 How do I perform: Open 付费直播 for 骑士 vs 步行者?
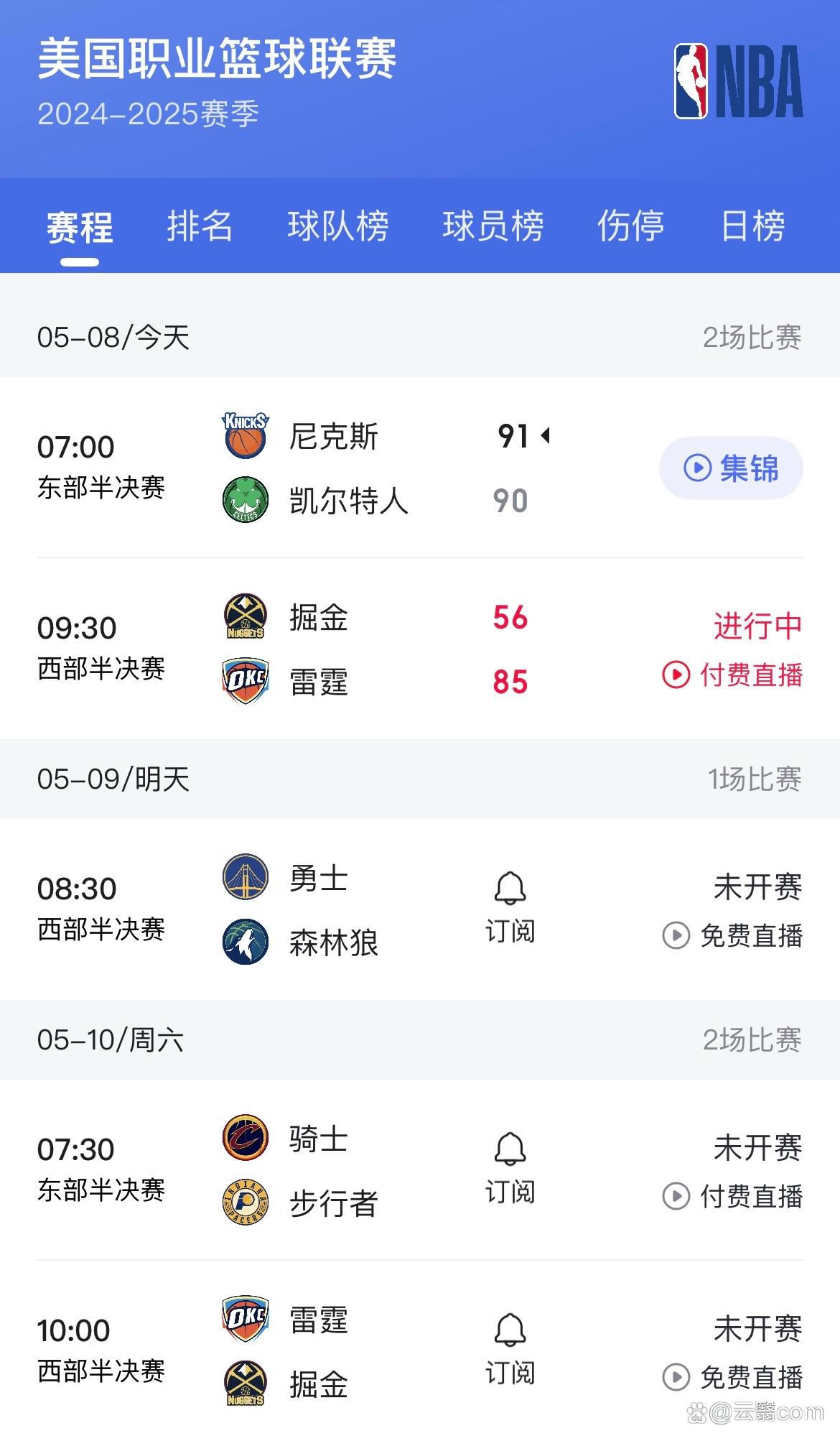(732, 1197)
